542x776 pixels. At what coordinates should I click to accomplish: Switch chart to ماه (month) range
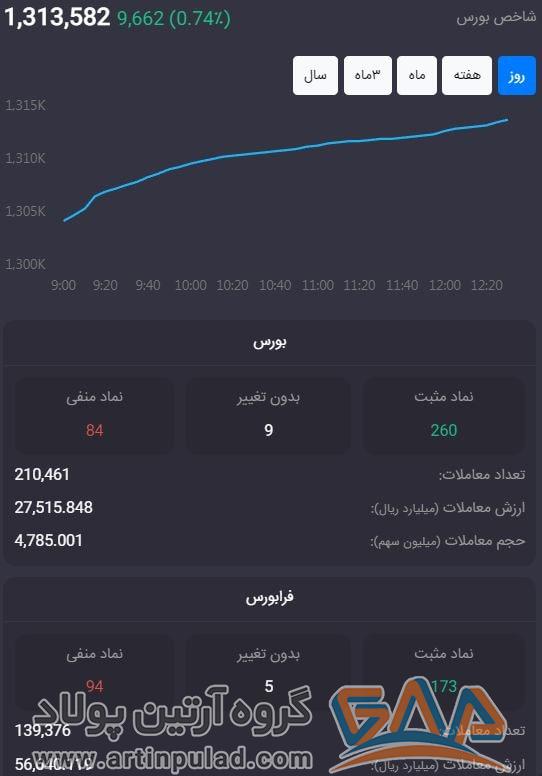(417, 75)
